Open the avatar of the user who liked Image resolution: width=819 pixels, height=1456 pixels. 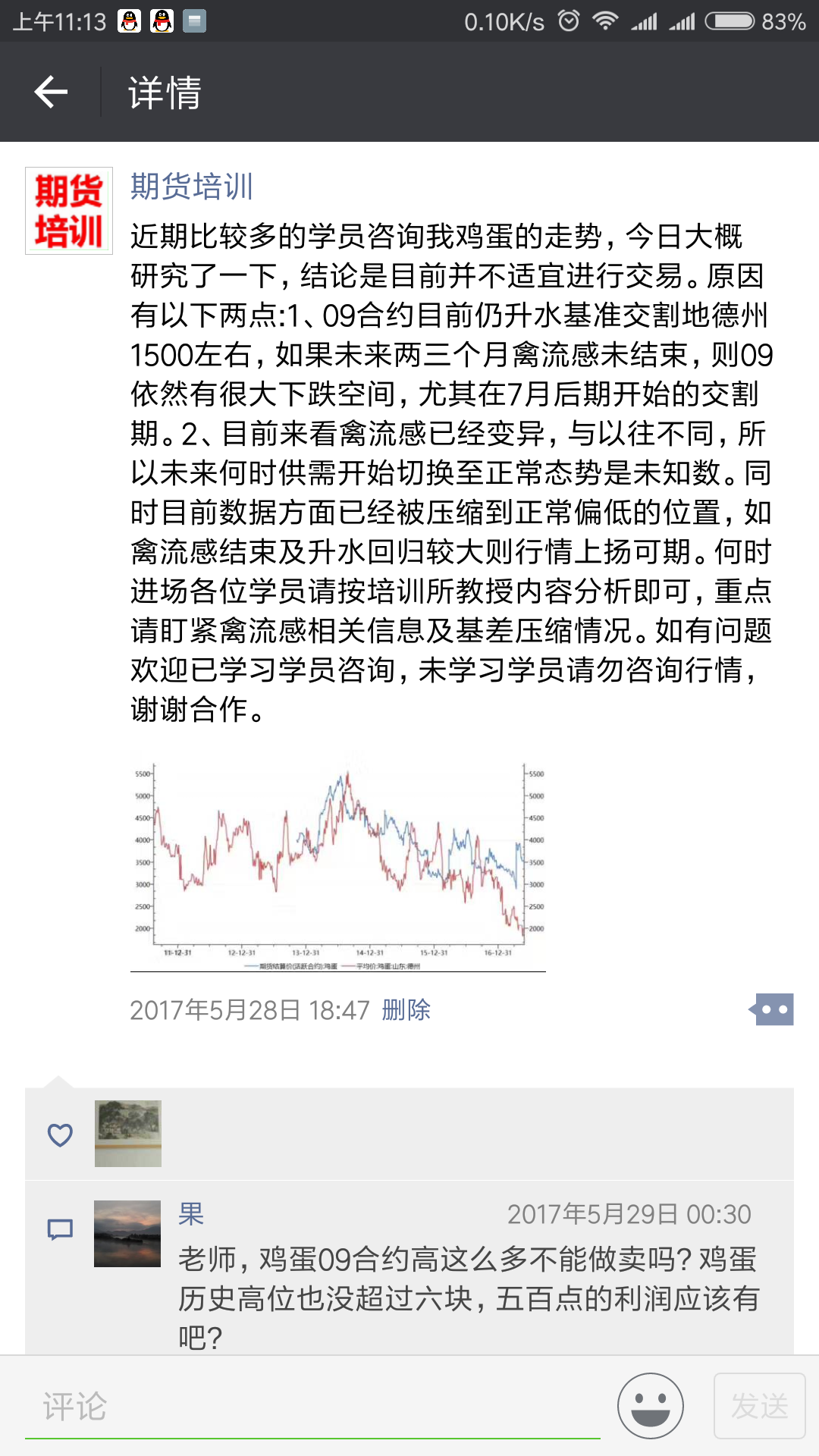pos(128,1134)
